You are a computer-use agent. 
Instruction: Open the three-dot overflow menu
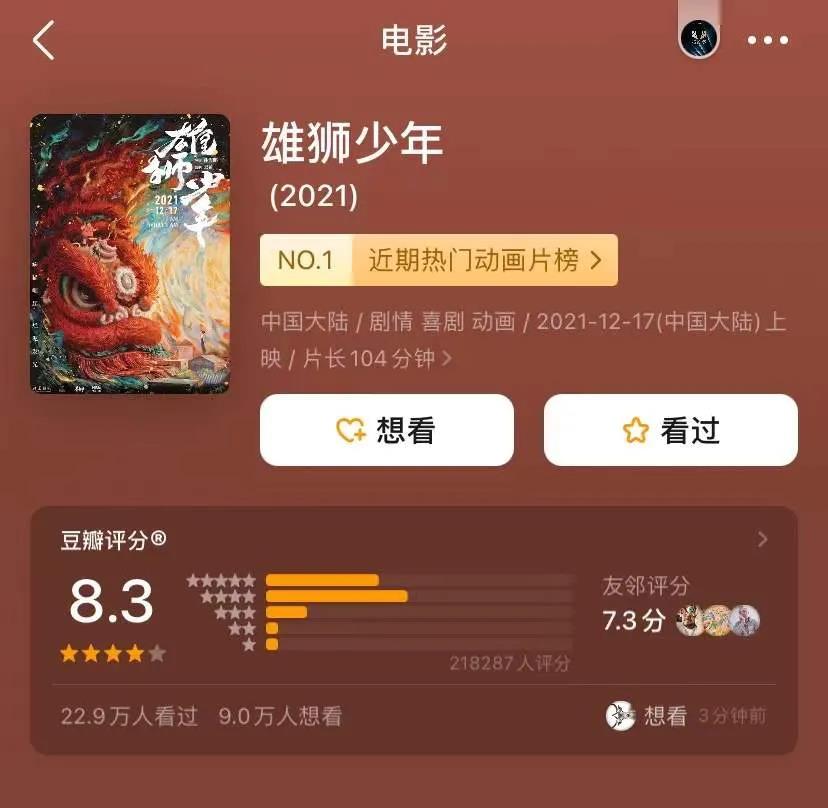768,41
